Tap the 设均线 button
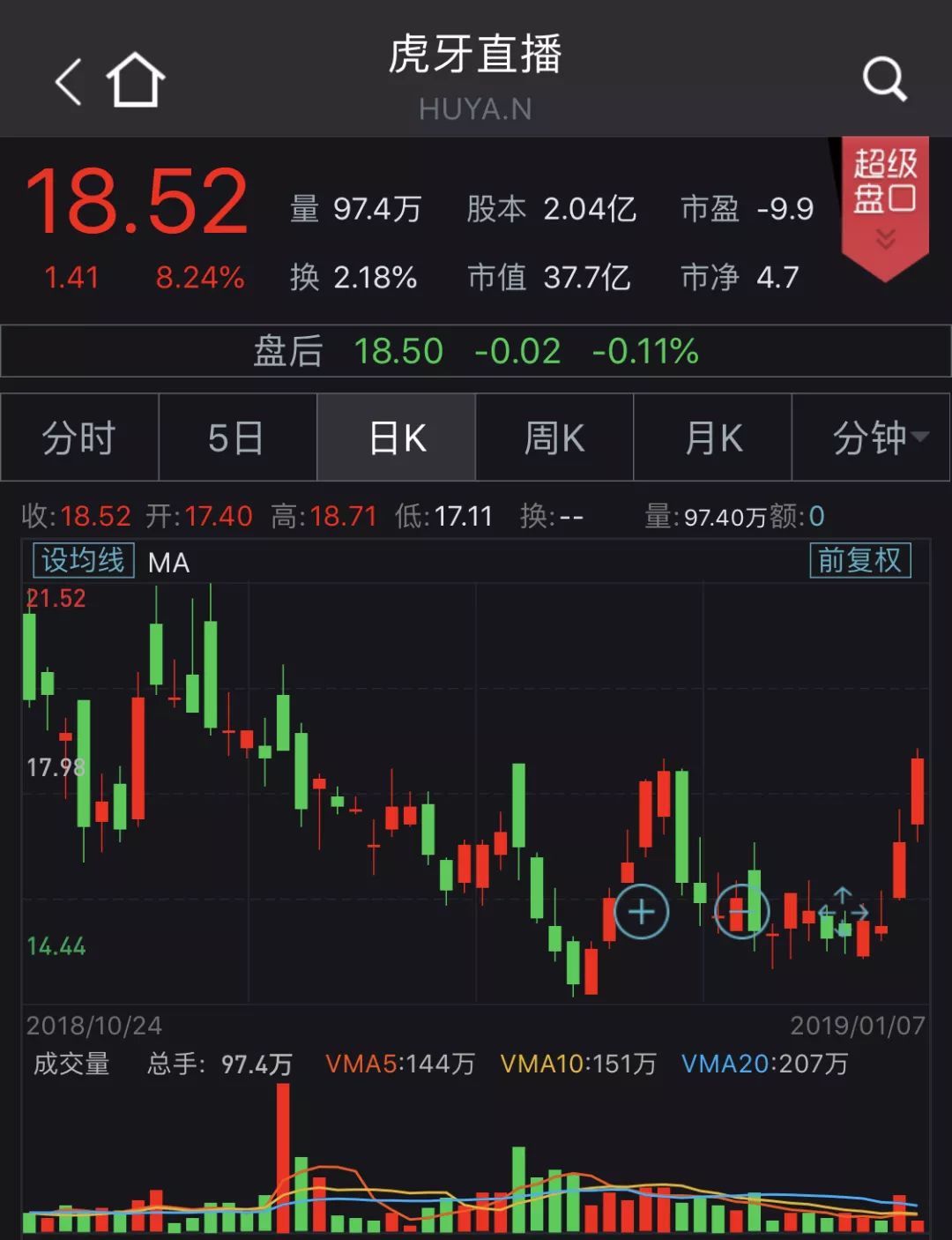Image resolution: width=952 pixels, height=1240 pixels. click(x=84, y=561)
